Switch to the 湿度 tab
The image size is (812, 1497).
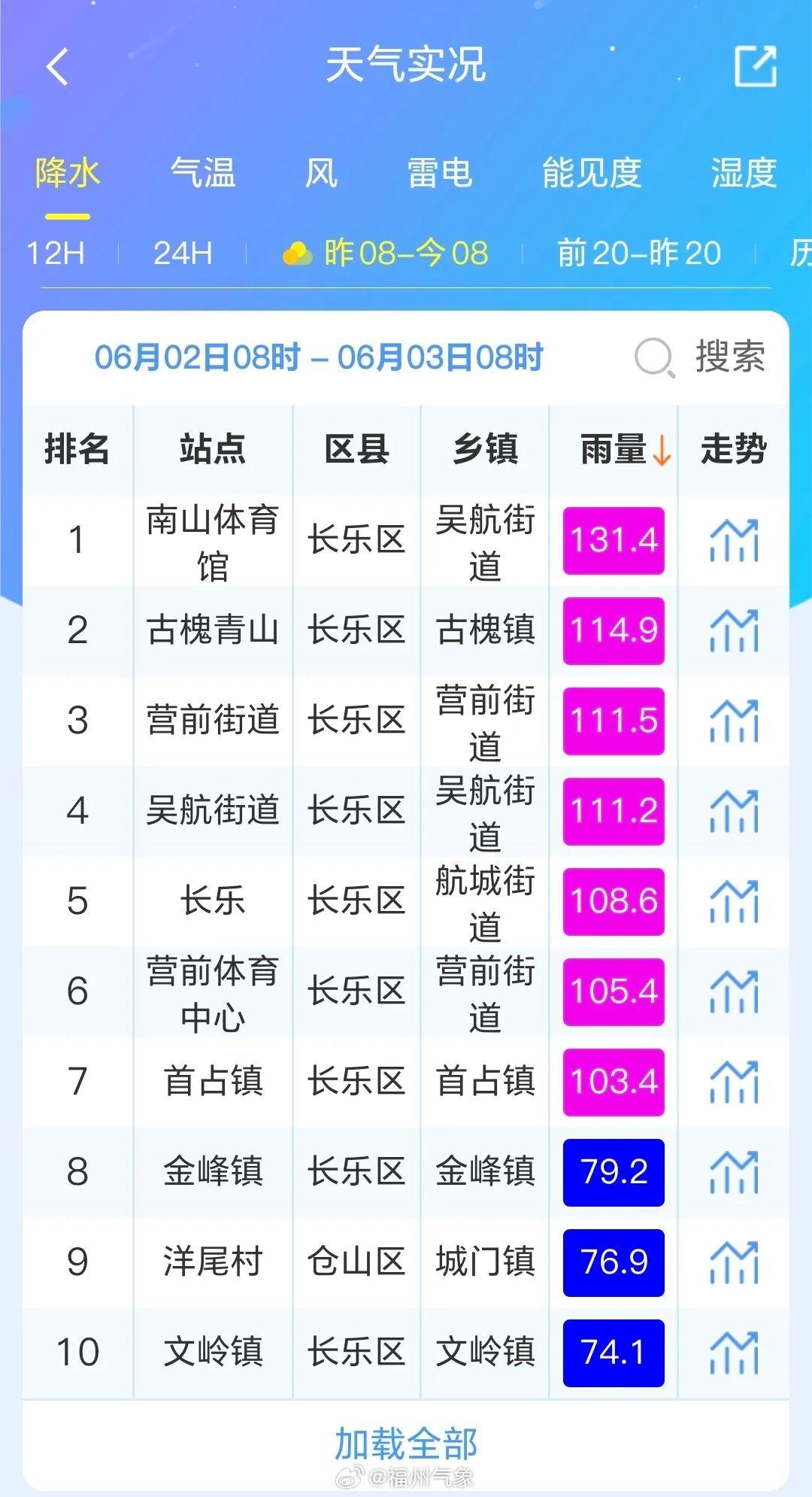click(x=744, y=173)
